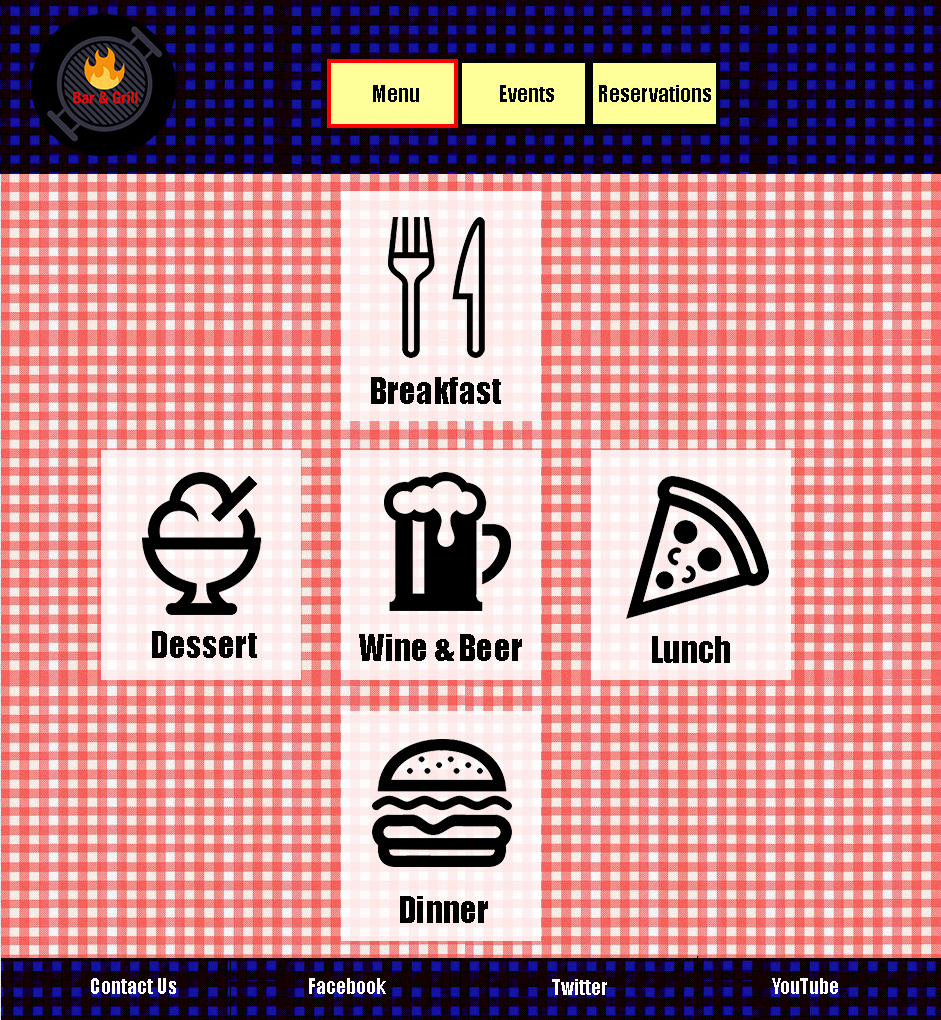View the Dessert menu
Image resolution: width=941 pixels, height=1020 pixels.
point(201,565)
